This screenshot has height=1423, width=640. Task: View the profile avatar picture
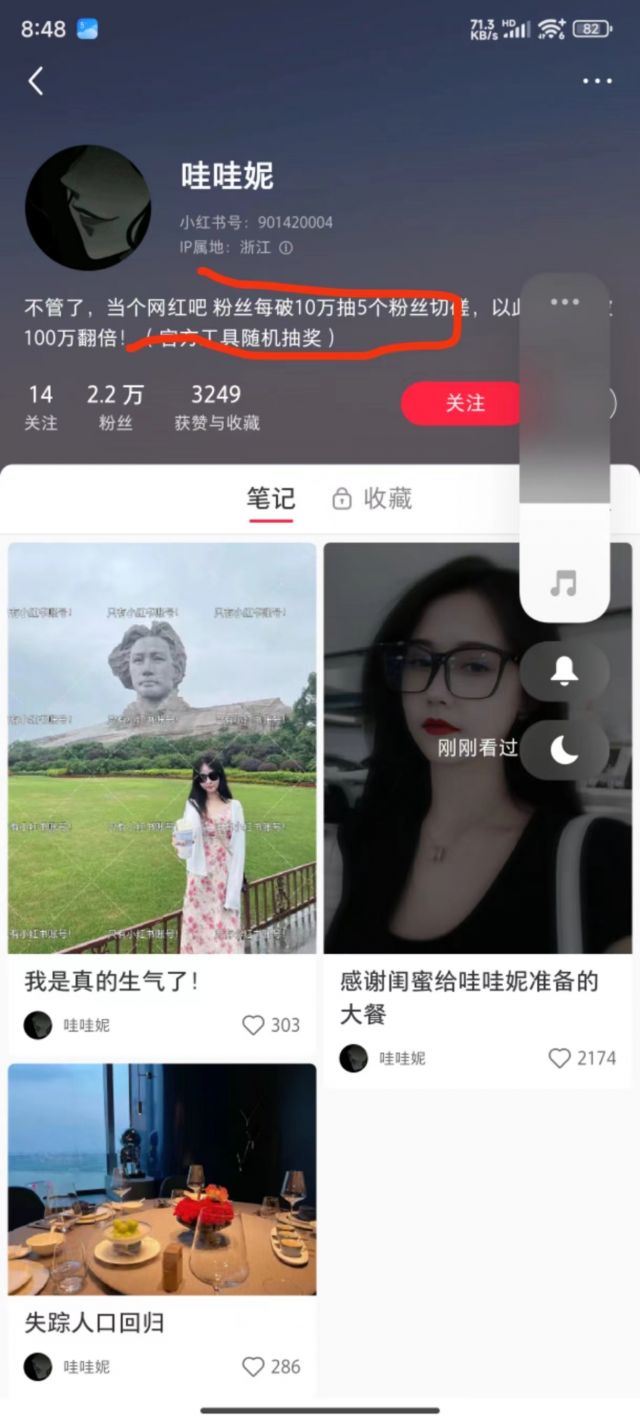[87, 207]
